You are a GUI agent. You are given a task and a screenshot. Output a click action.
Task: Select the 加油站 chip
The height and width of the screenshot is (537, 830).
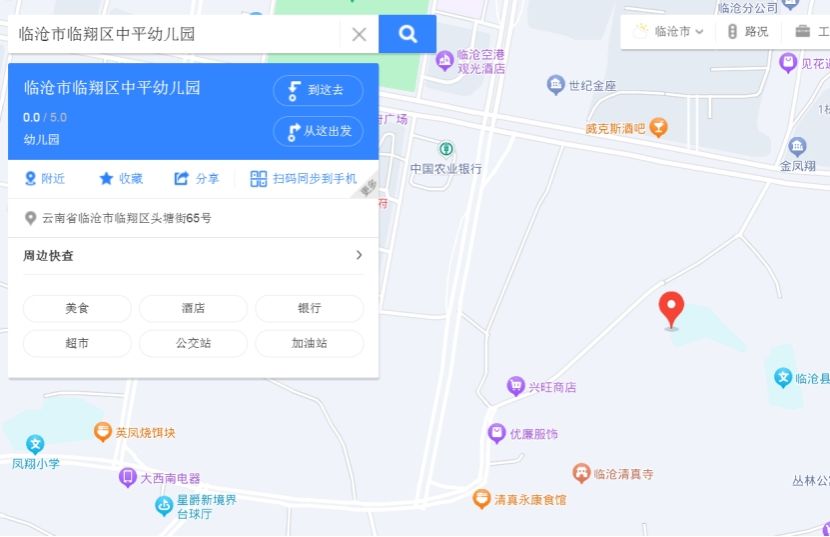click(309, 344)
